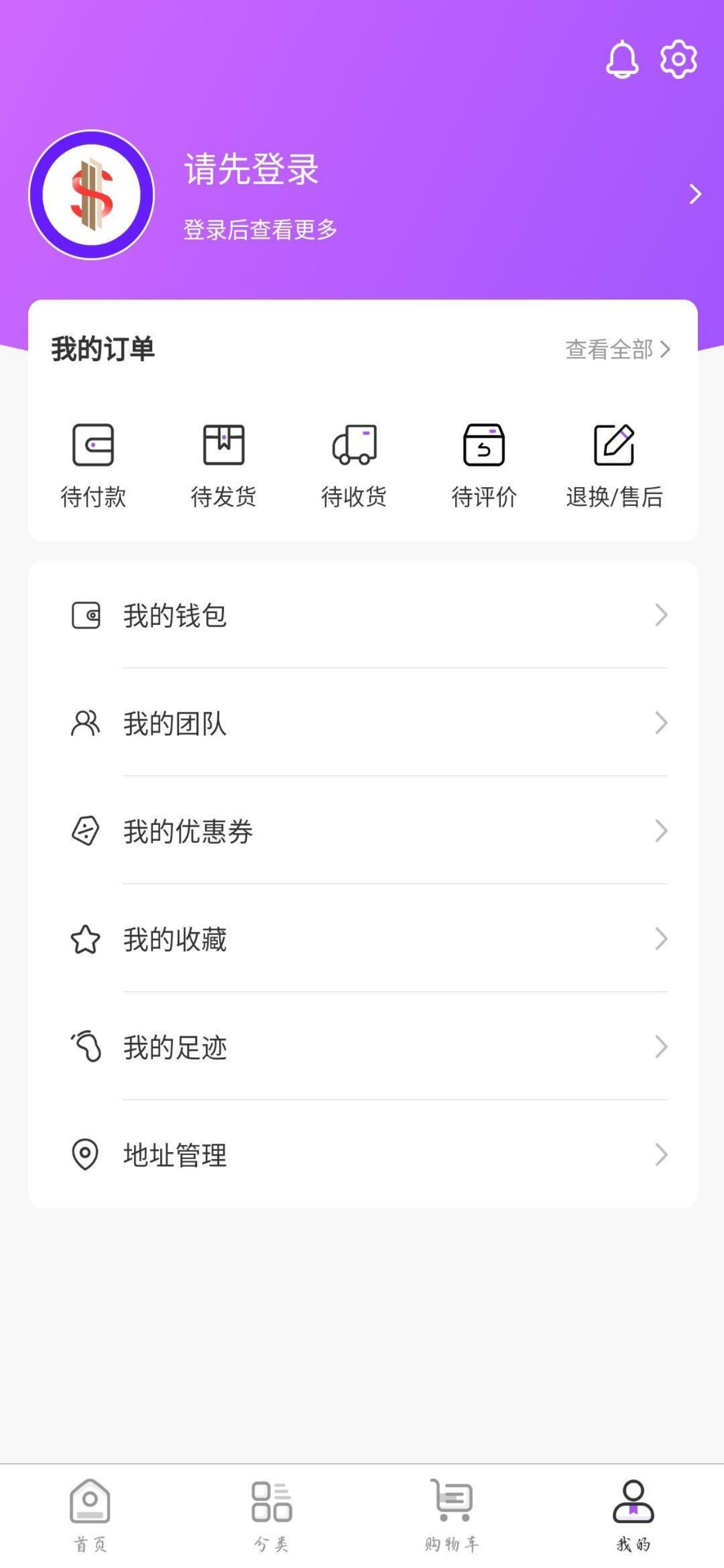
Task: Select the 我的 tab
Action: click(633, 1515)
